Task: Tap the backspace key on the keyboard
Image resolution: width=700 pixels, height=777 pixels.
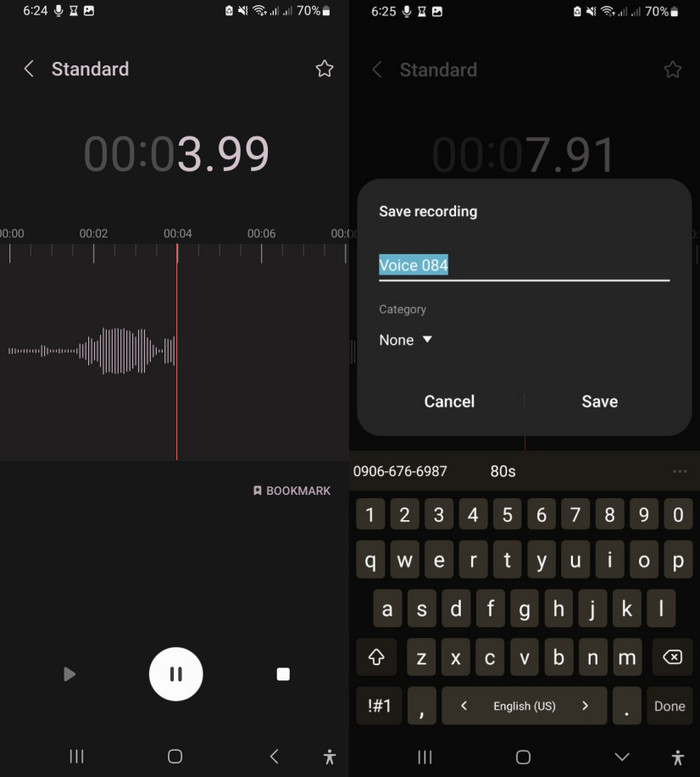Action: 672,657
